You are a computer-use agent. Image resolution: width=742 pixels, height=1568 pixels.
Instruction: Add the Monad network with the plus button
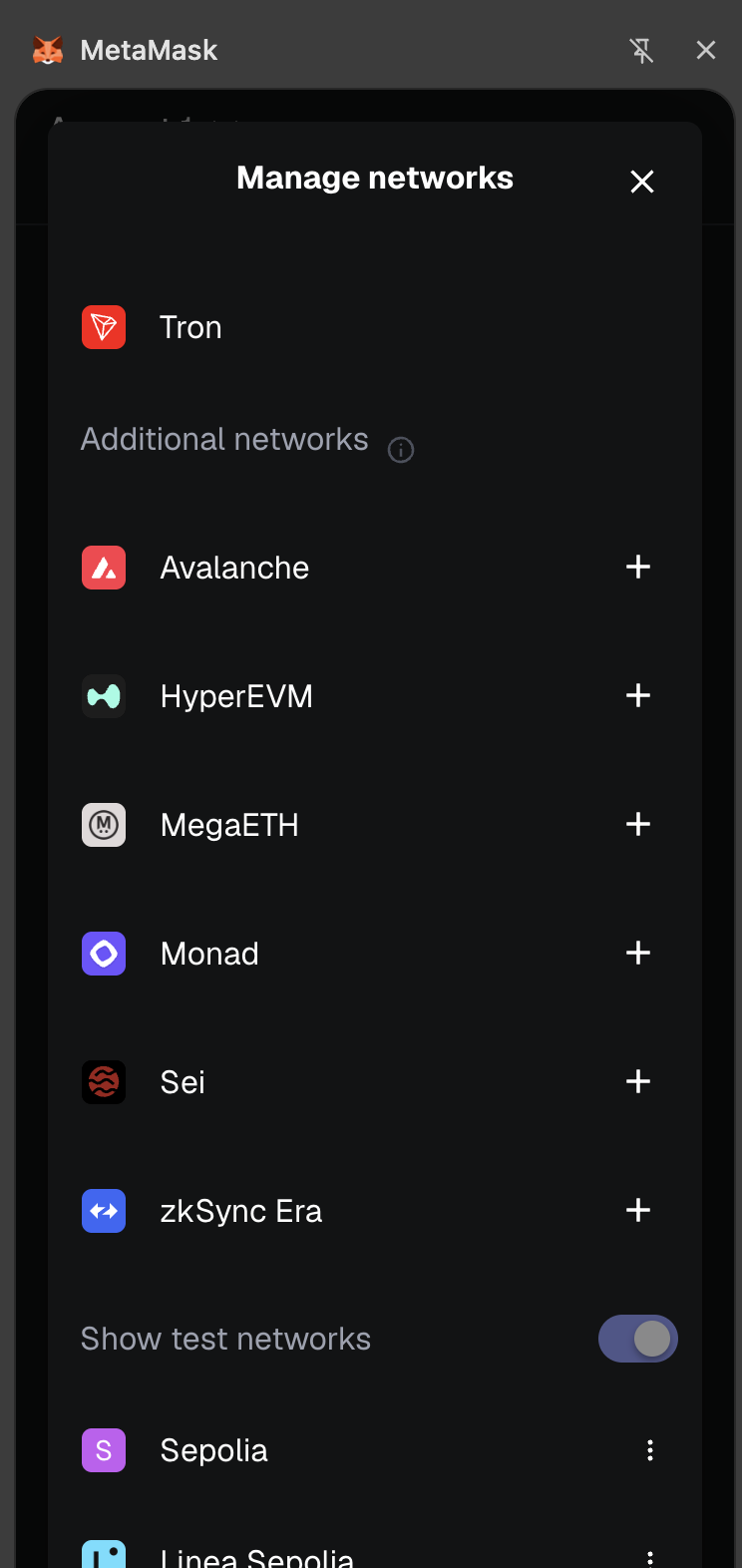(x=637, y=953)
